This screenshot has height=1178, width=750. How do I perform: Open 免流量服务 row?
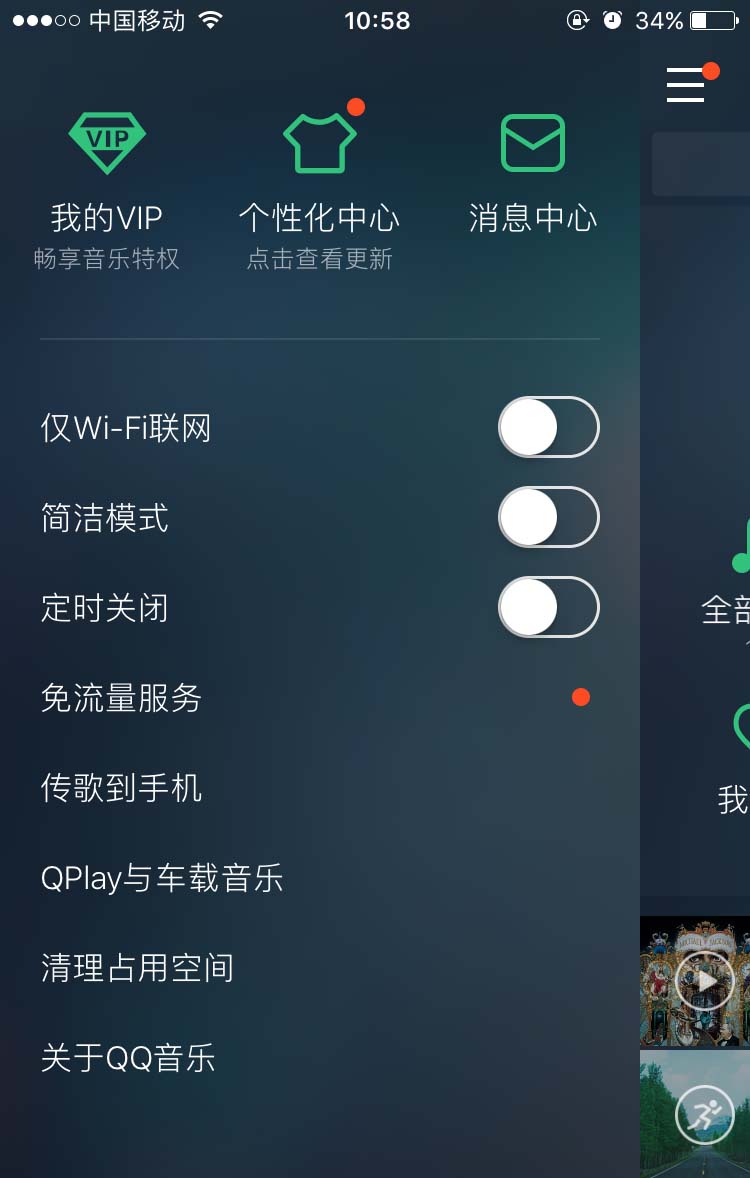tap(300, 698)
